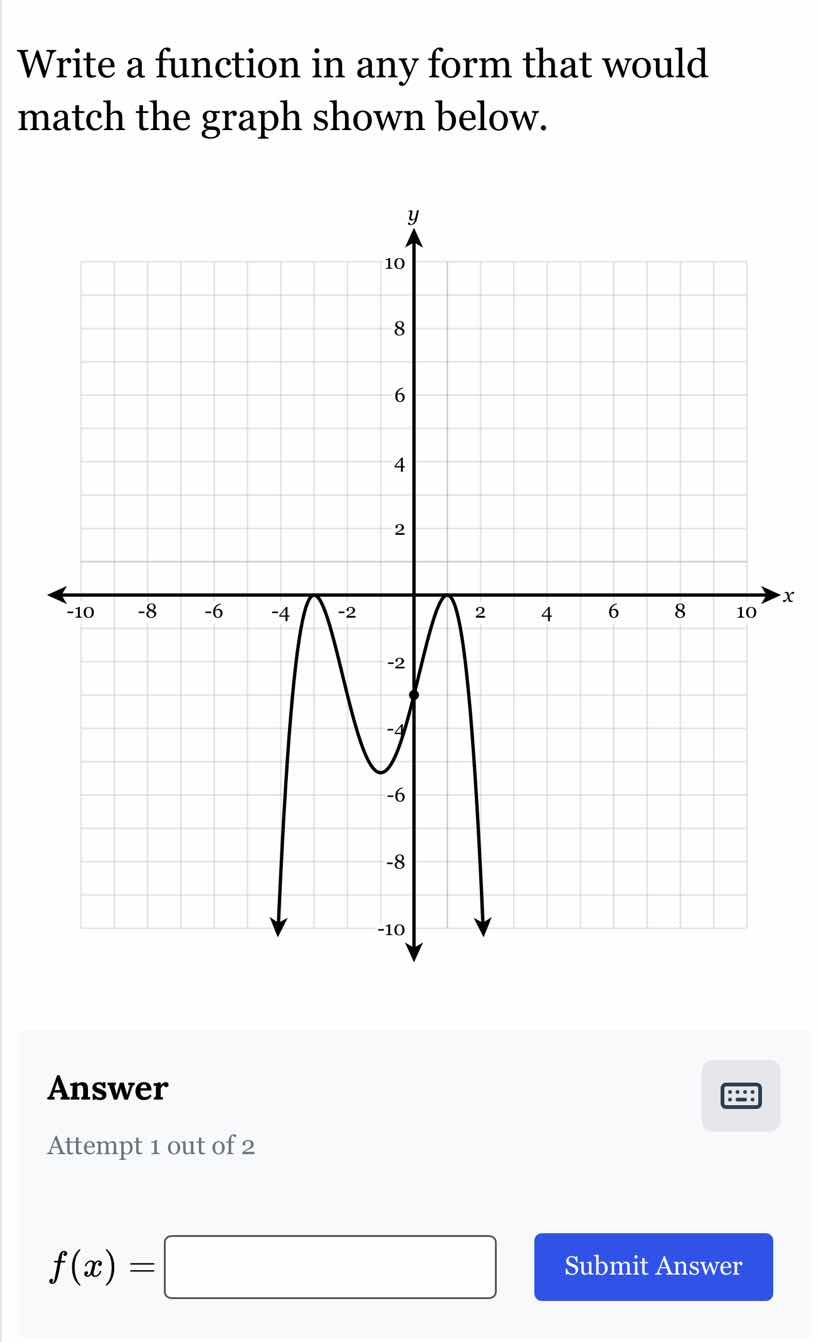
Task: Click the Attempt 1 out of 2 text
Action: tap(152, 1145)
